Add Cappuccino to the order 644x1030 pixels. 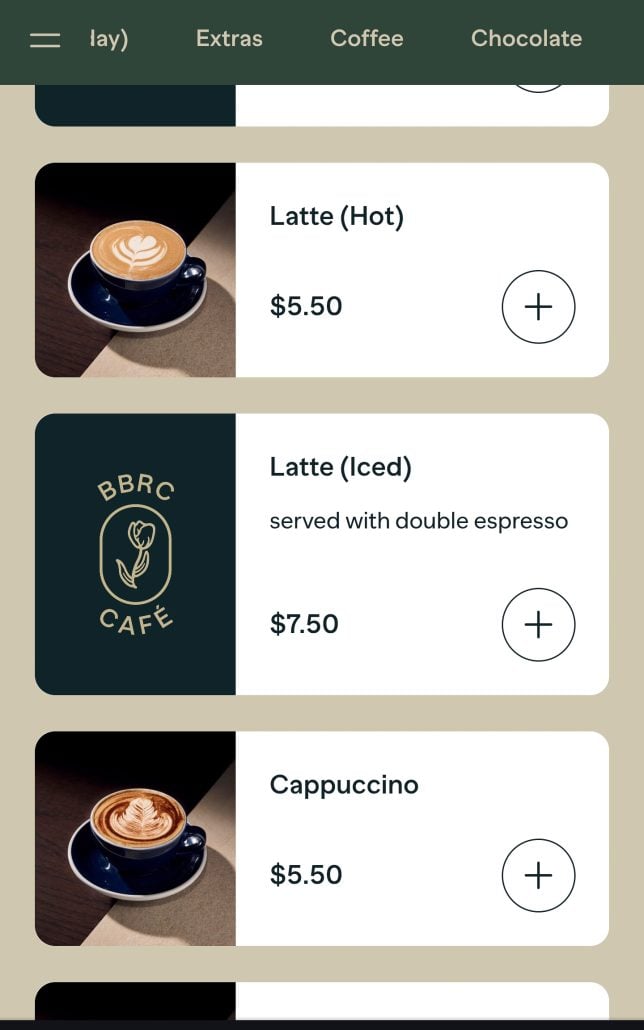pyautogui.click(x=538, y=876)
